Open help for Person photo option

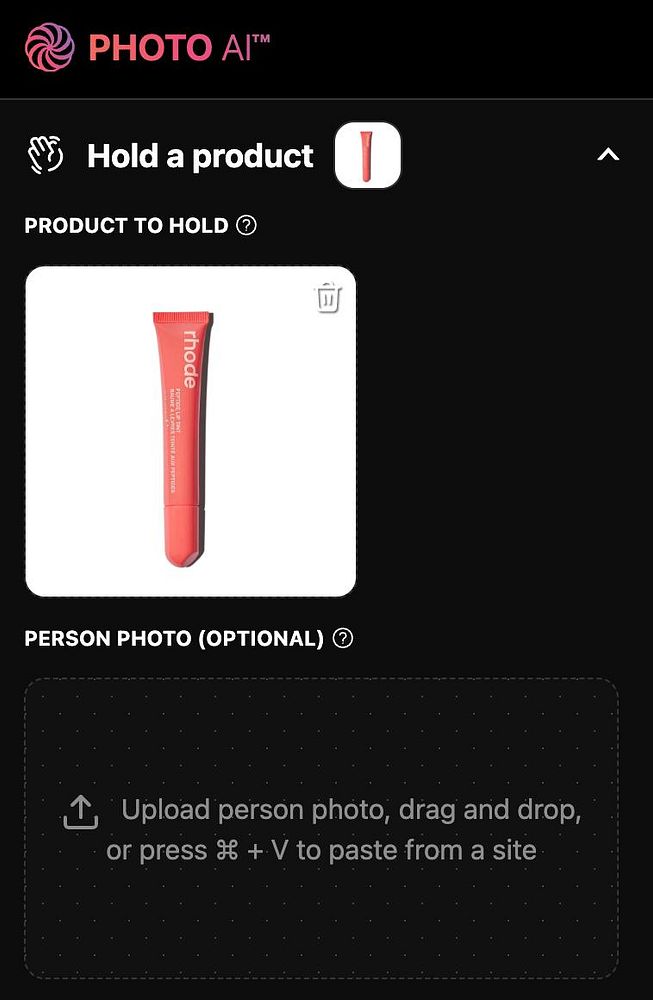[342, 638]
